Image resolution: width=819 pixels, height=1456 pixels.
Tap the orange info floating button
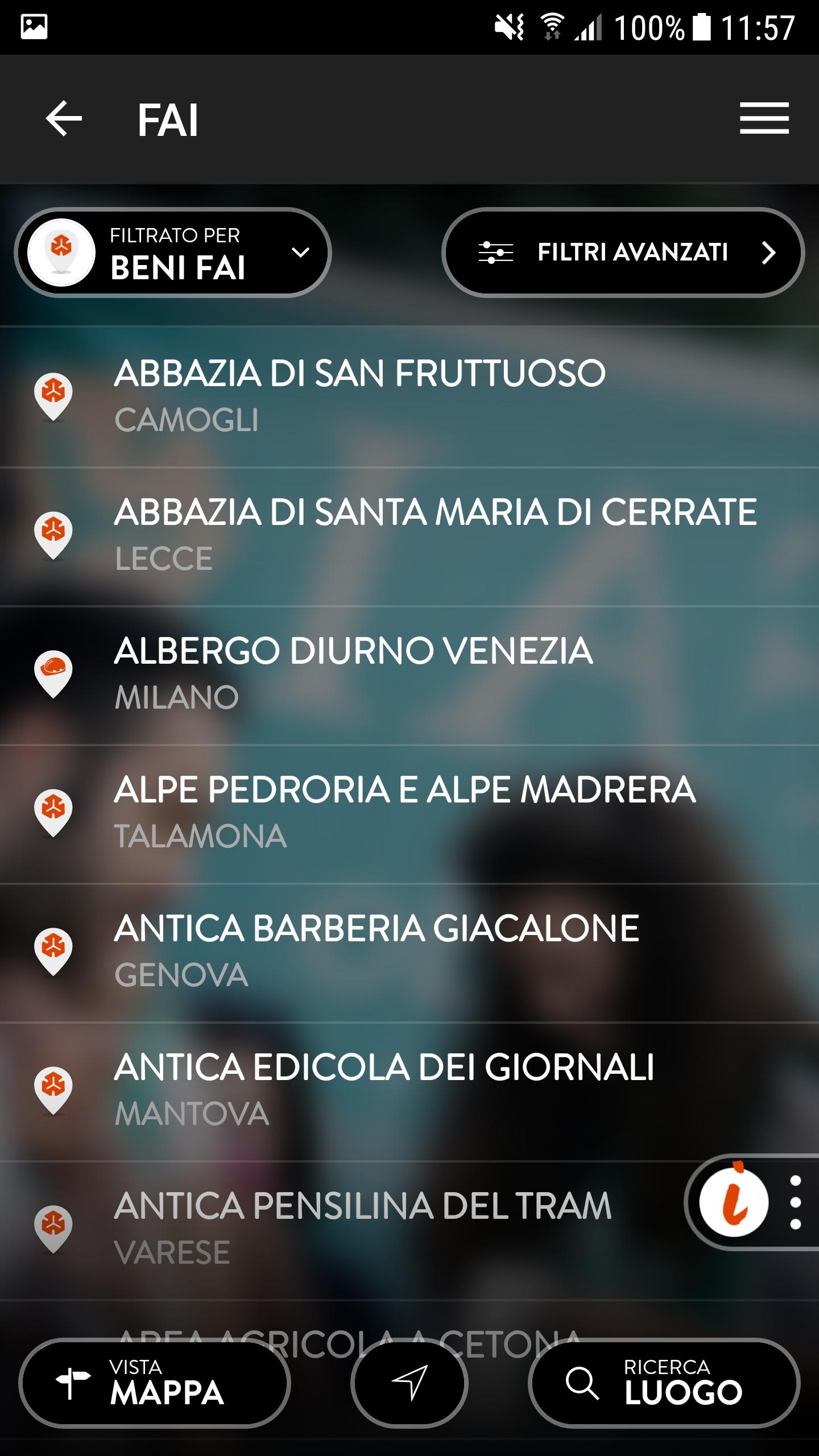click(x=734, y=1203)
